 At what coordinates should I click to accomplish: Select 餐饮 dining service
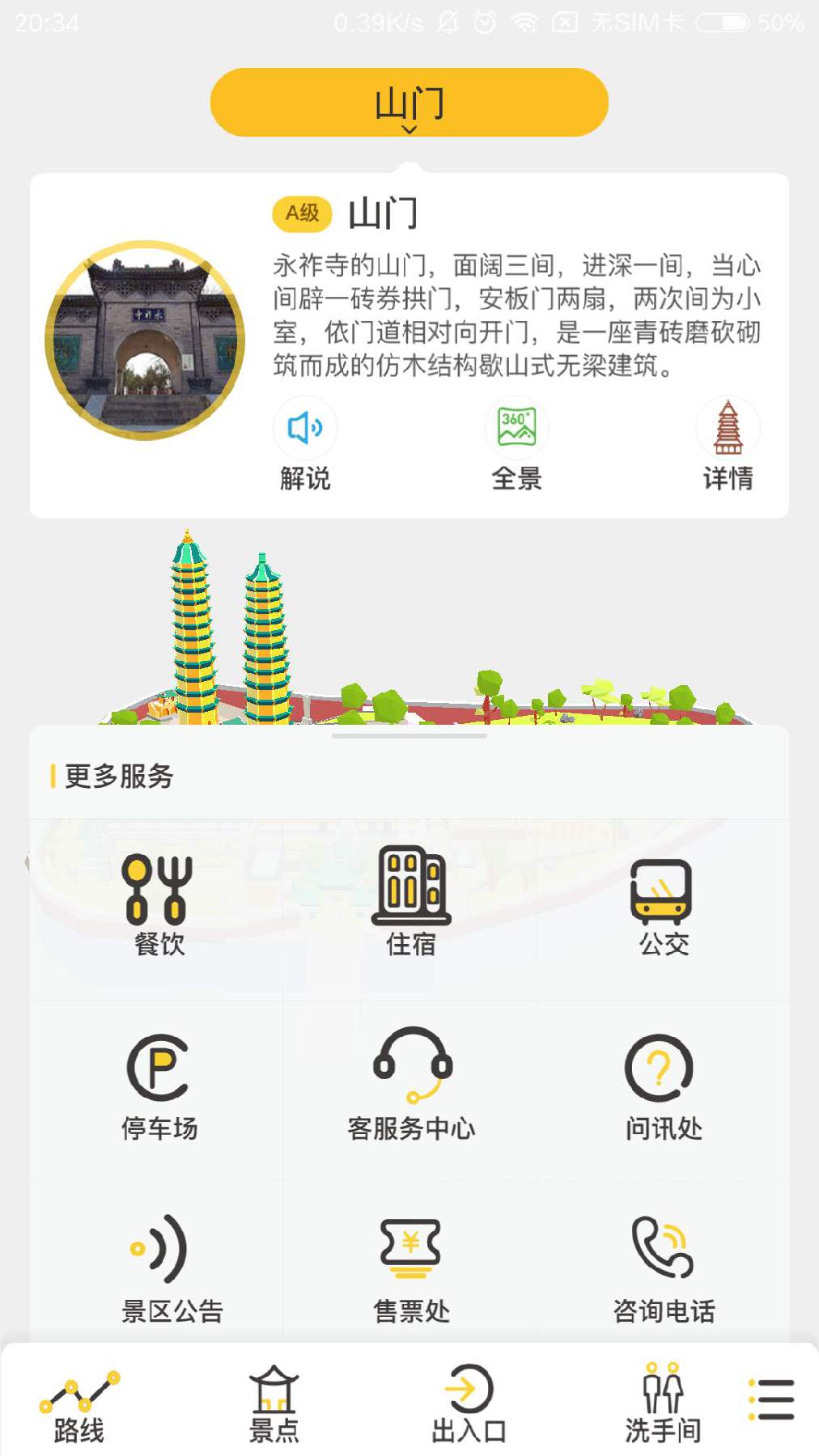pyautogui.click(x=159, y=906)
